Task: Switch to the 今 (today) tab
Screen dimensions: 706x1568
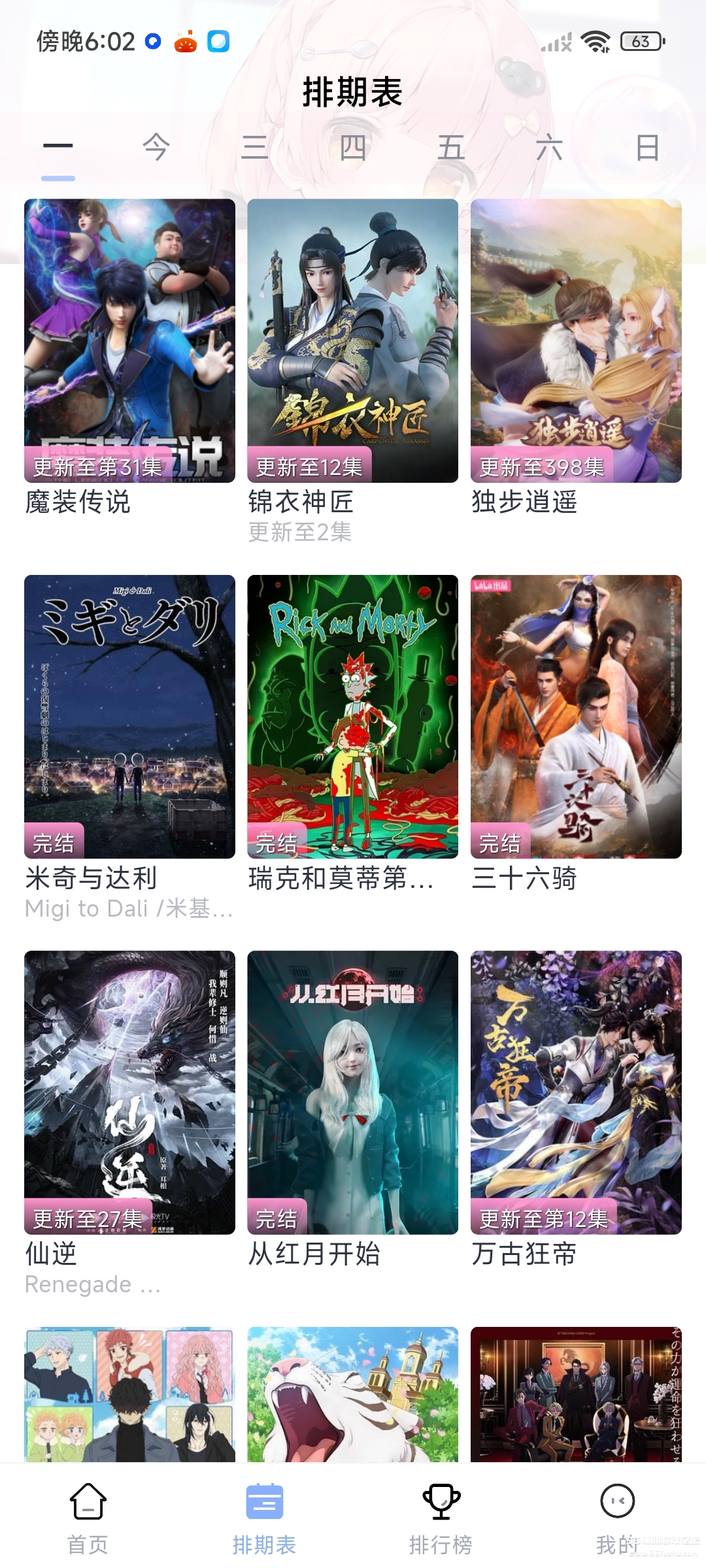Action: tap(156, 149)
